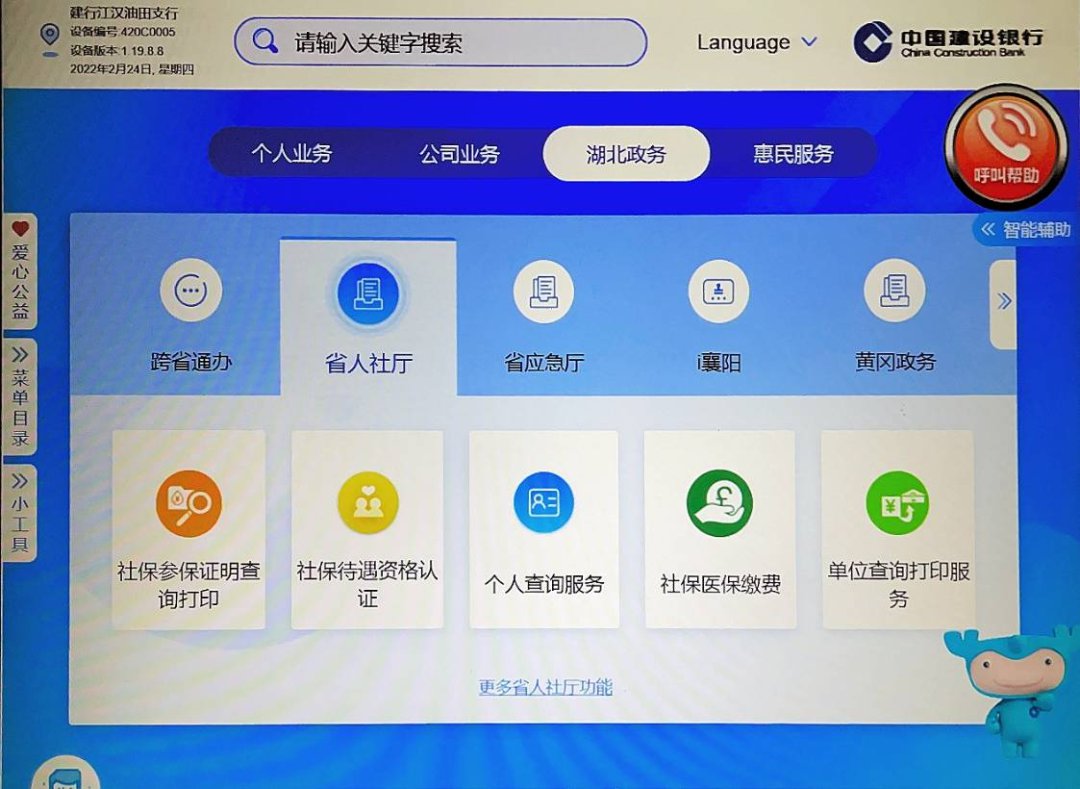Viewport: 1080px width, 789px height.
Task: Show more categories with right arrows
Action: [x=1003, y=301]
